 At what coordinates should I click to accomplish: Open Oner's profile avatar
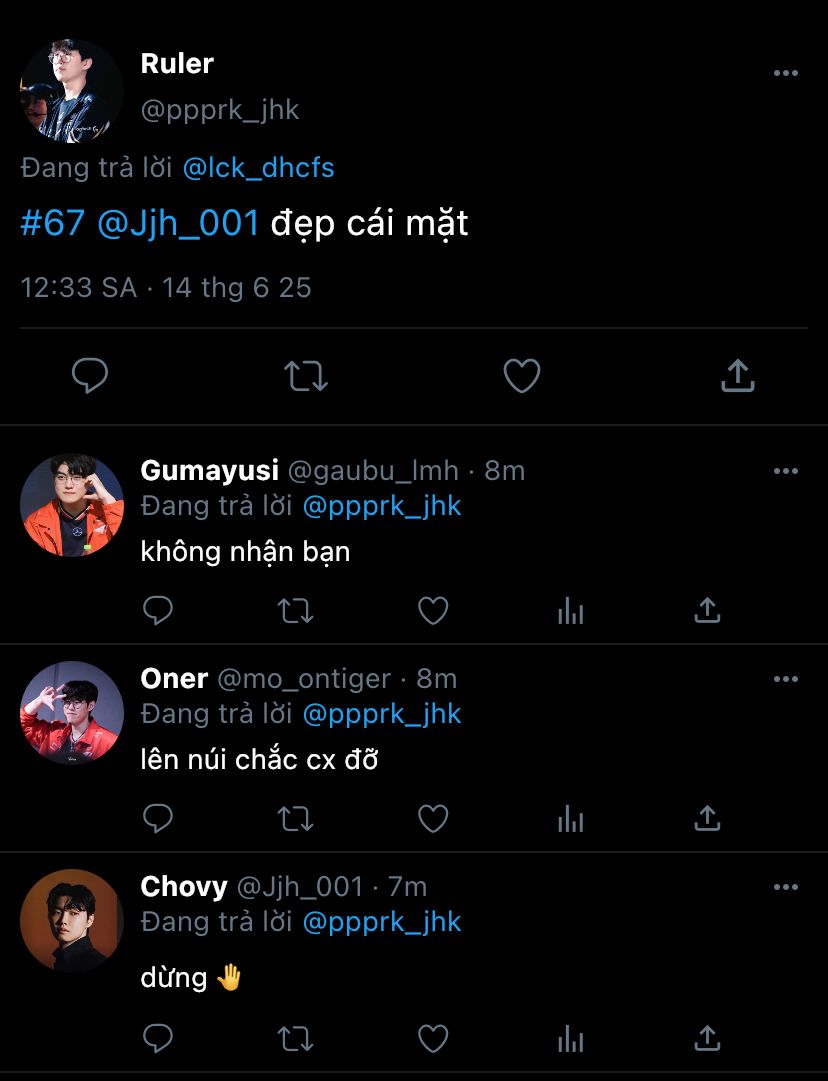click(x=72, y=713)
